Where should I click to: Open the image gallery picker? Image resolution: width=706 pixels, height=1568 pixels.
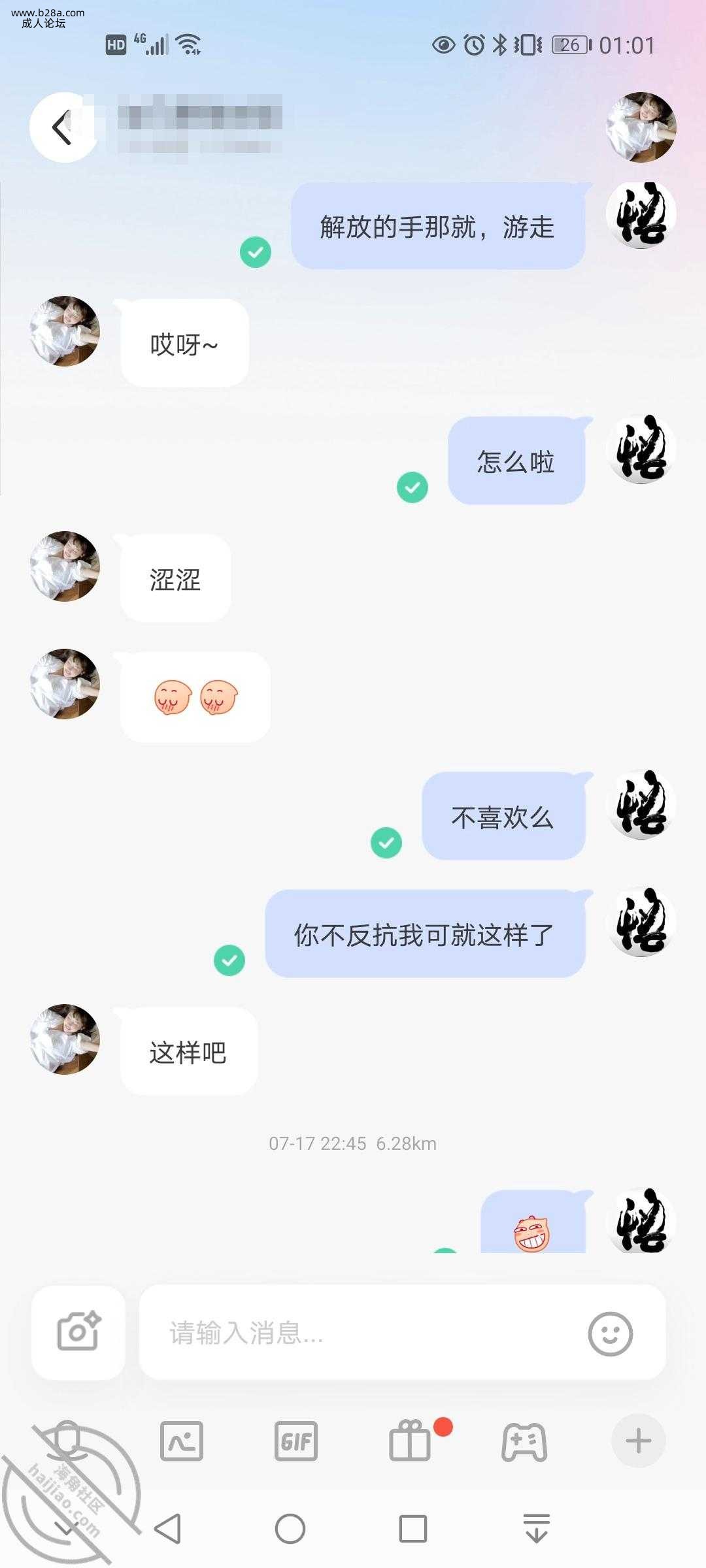point(182,1441)
